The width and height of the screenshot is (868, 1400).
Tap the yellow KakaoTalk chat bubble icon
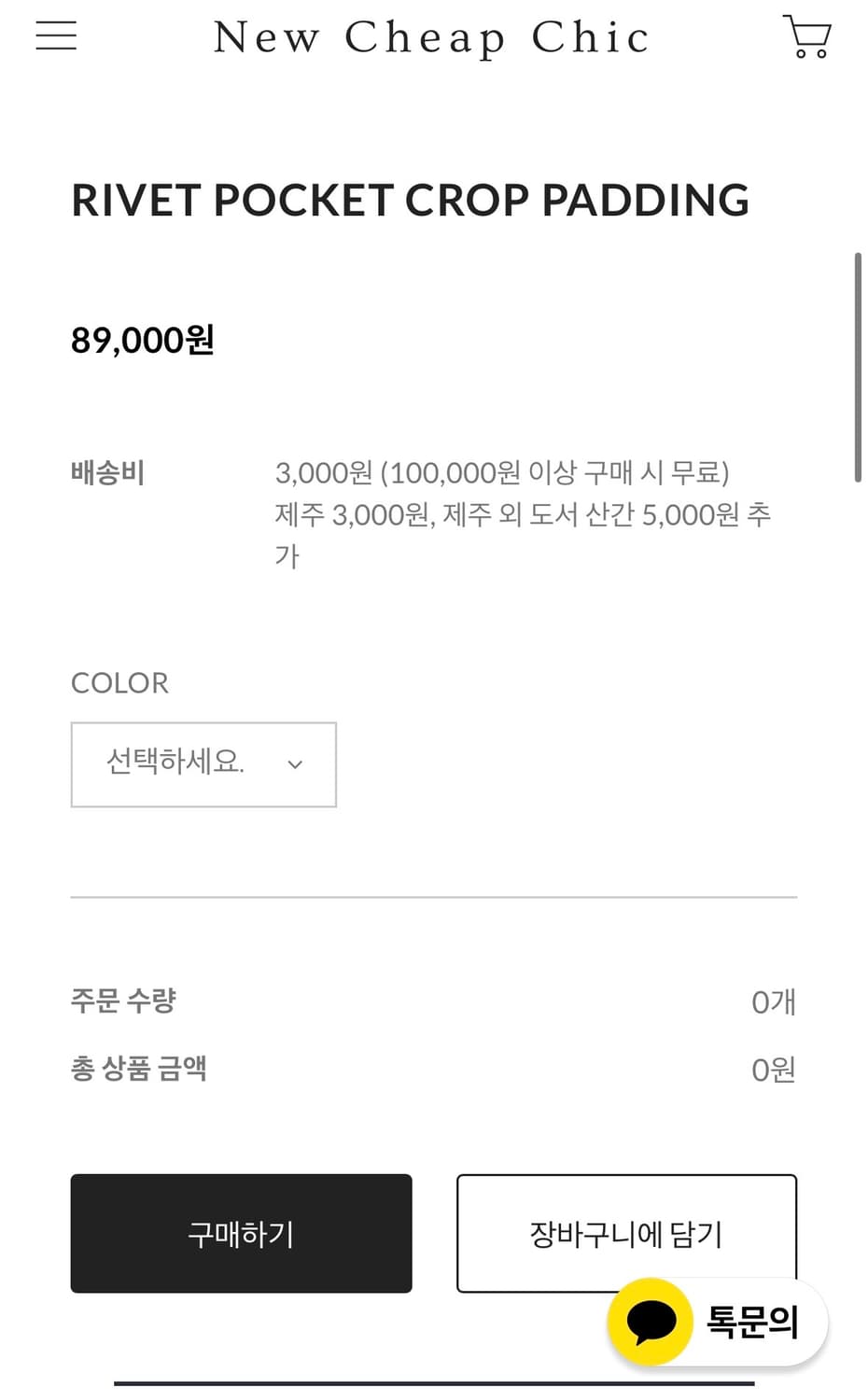[x=653, y=1321]
